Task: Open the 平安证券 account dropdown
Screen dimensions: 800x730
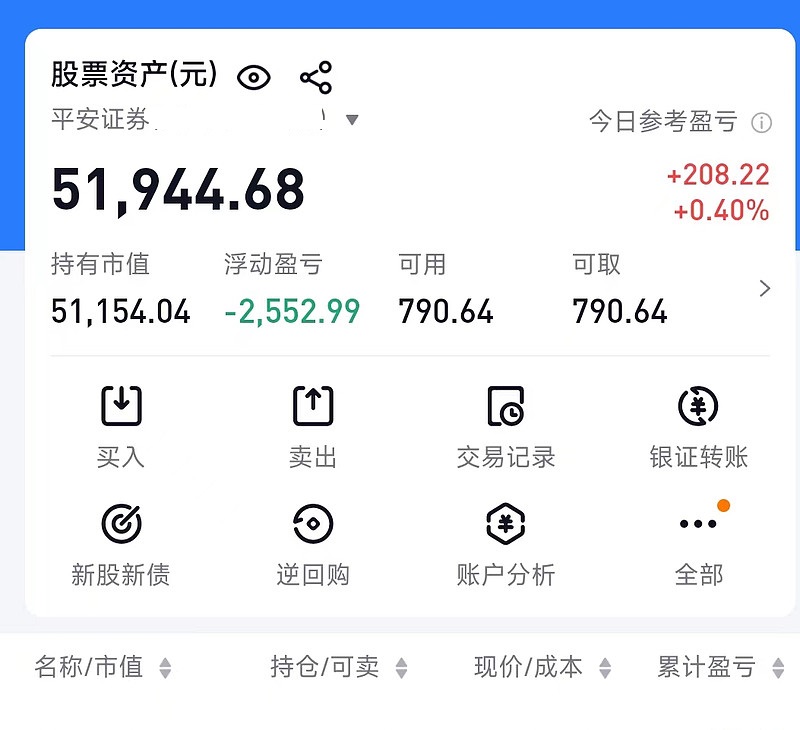Action: [x=351, y=120]
